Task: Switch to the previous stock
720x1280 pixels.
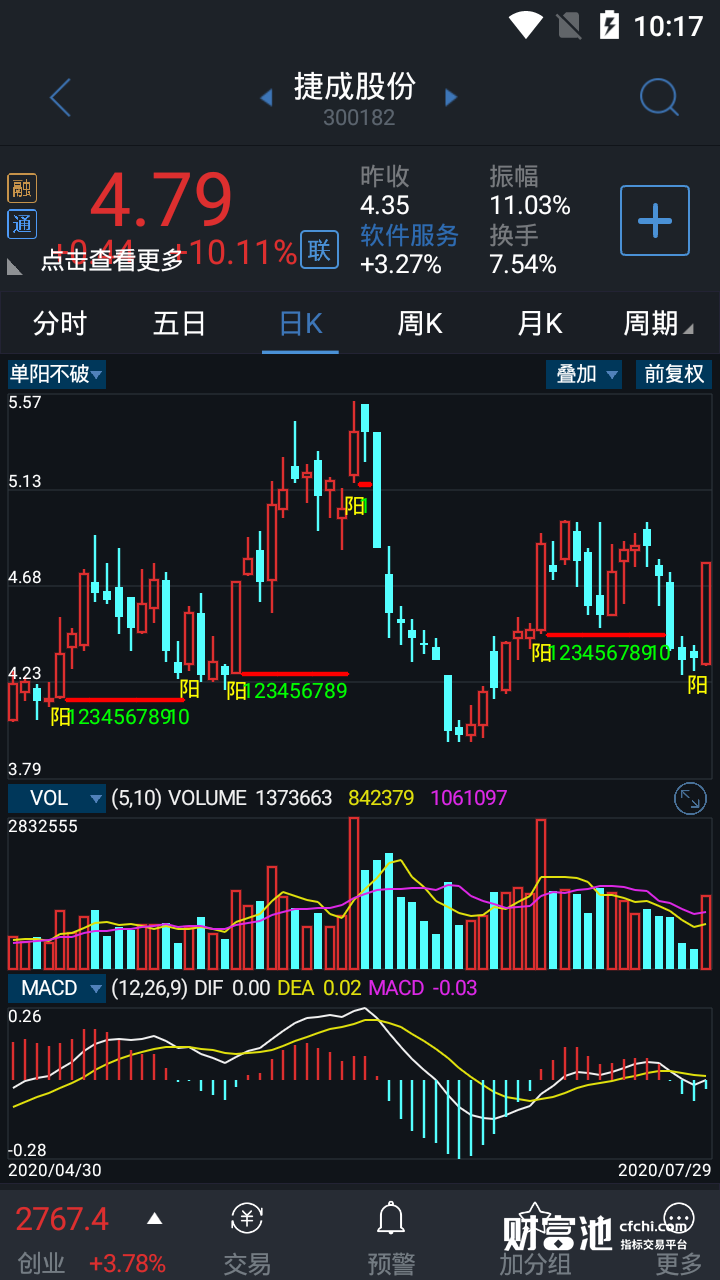Action: pos(266,98)
